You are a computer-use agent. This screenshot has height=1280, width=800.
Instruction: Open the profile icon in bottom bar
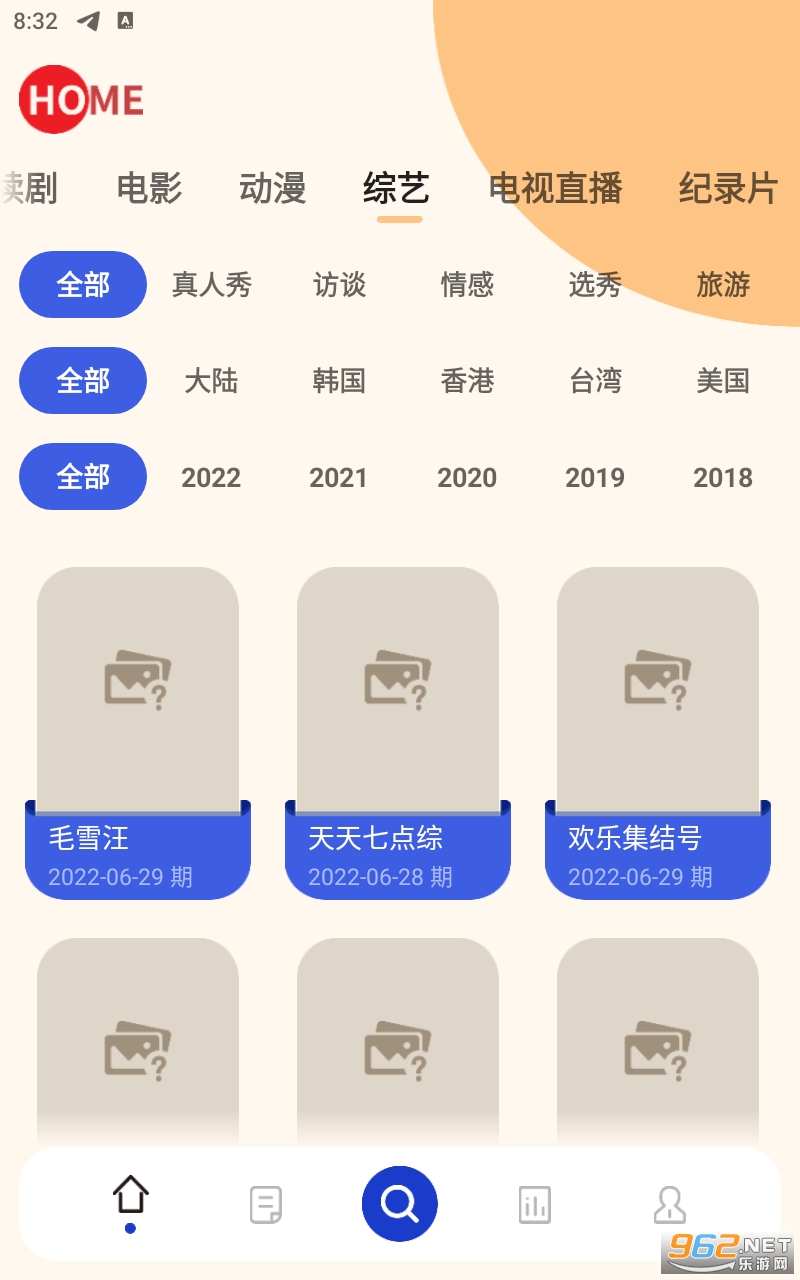[x=669, y=1205]
